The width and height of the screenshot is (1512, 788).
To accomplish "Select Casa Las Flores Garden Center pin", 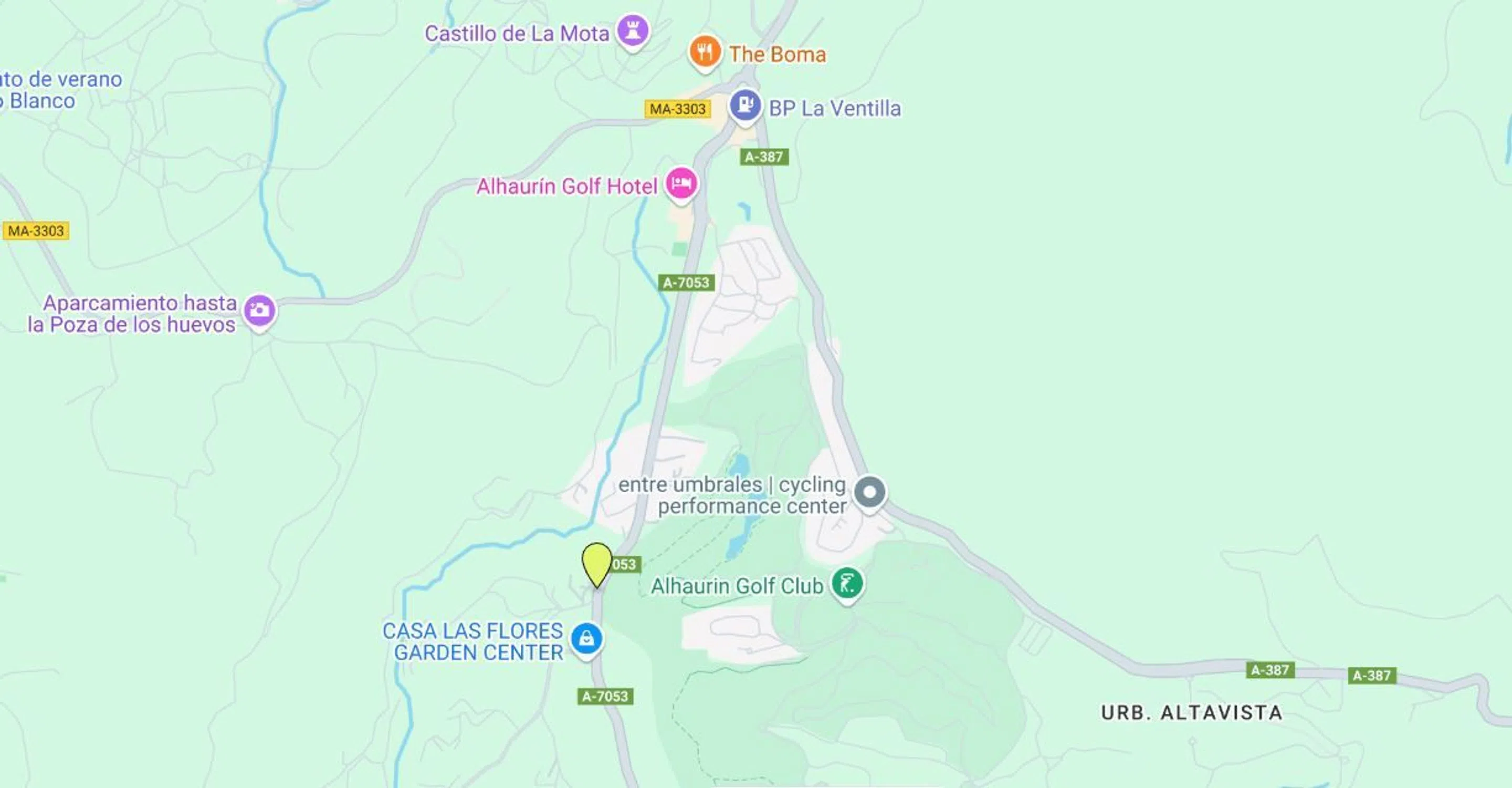I will (586, 639).
